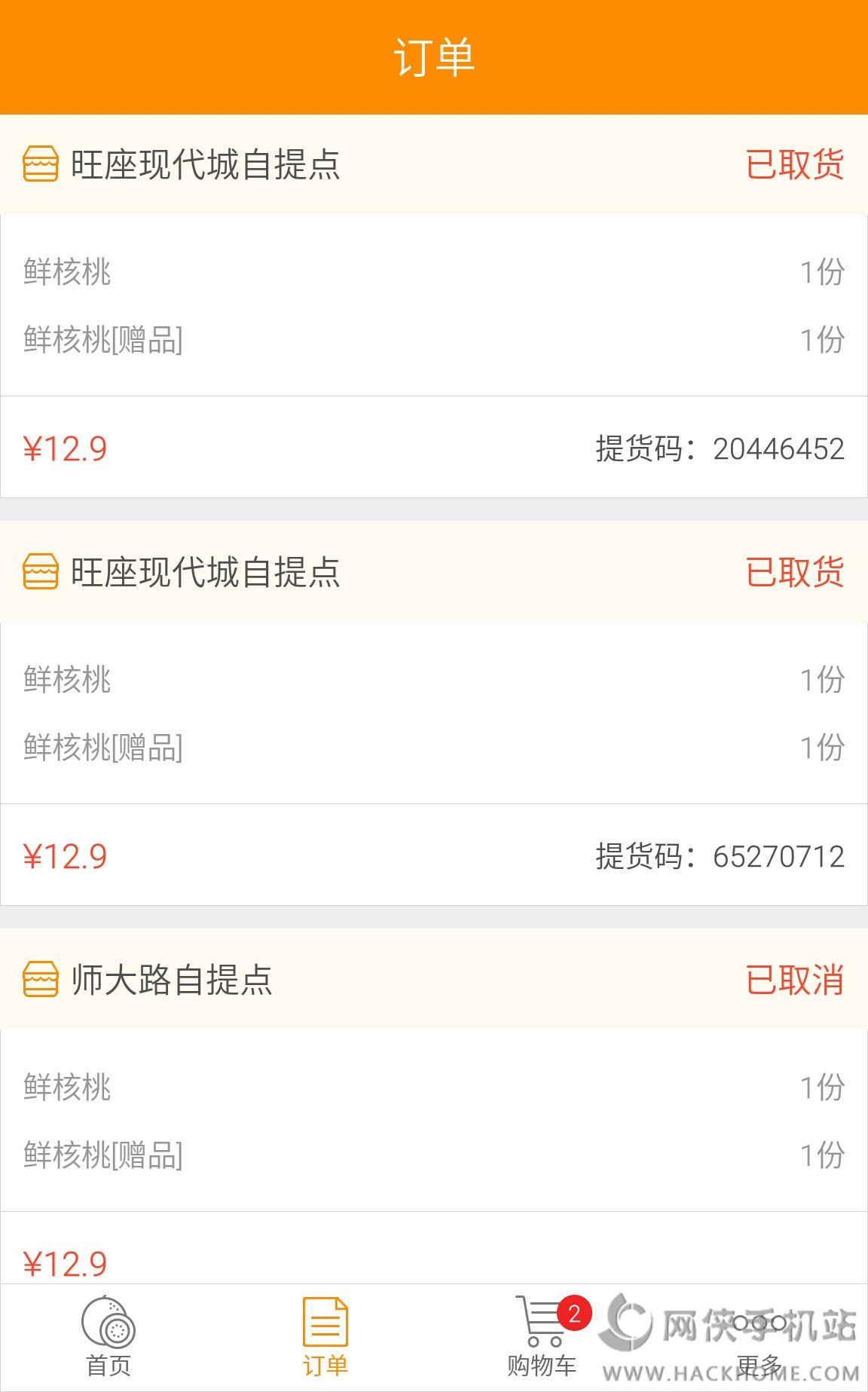Screen dimensions: 868x1392
Task: Open the 购物车 shopping cart tab
Action: (x=542, y=1336)
